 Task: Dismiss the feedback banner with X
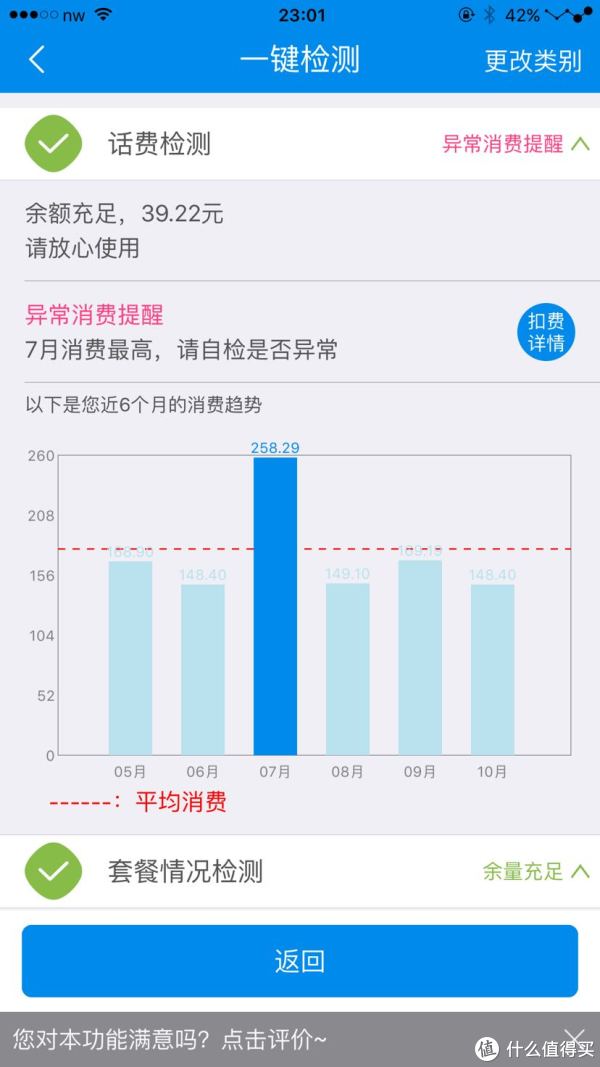(576, 1036)
